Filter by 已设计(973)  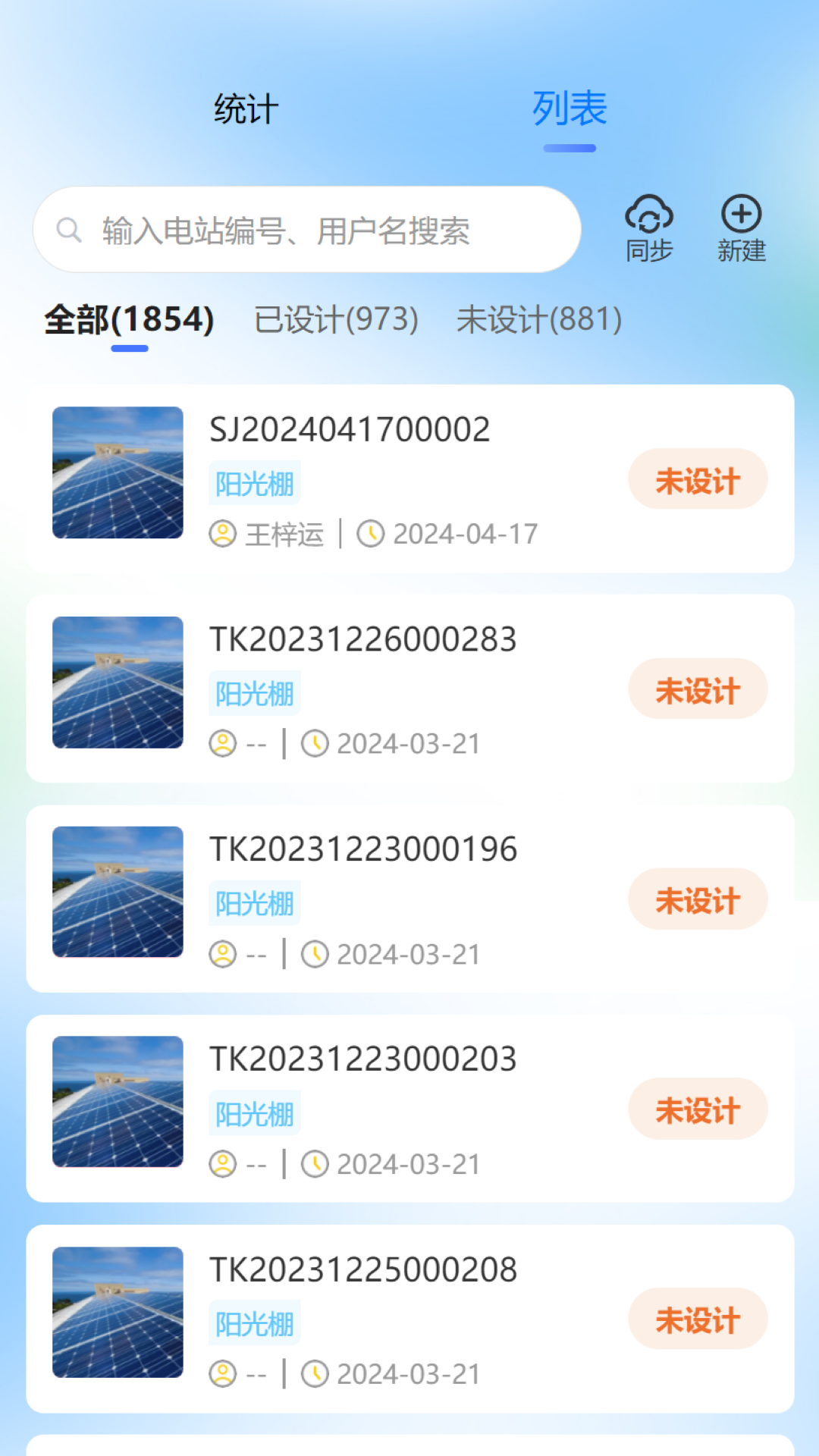(336, 319)
